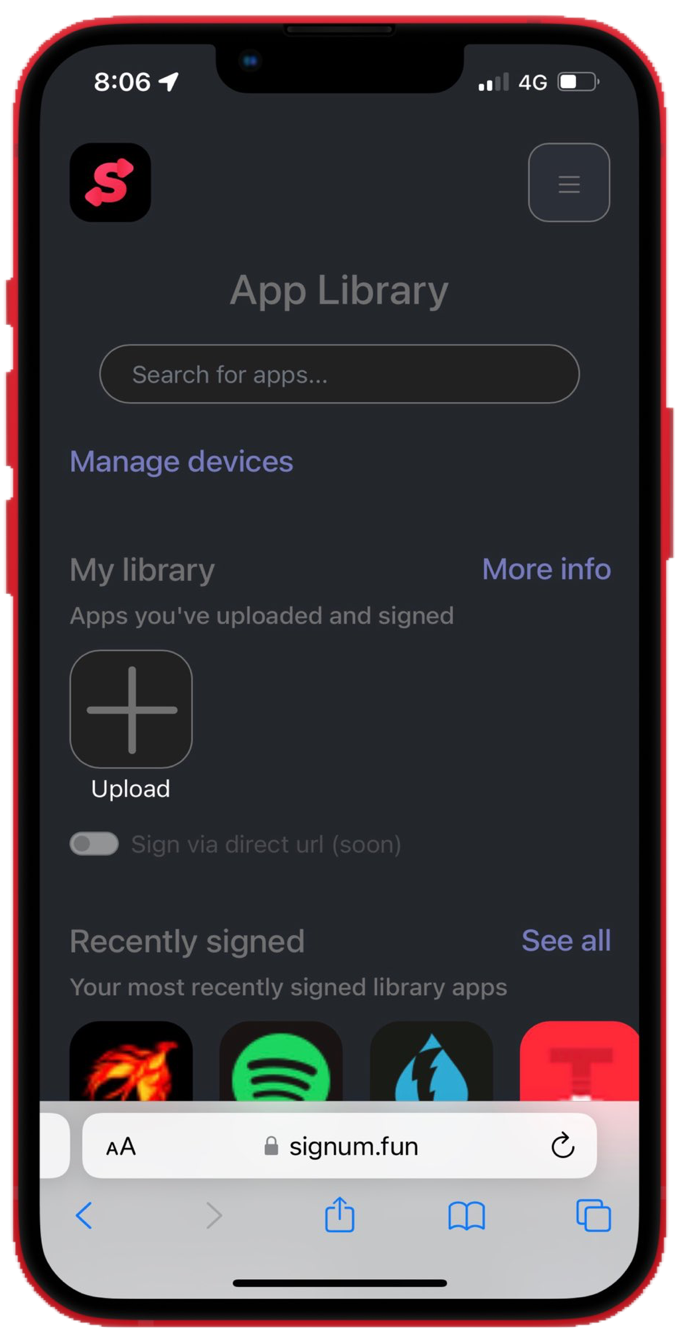This screenshot has height=1336, width=675.
Task: Open the Spotify app tile
Action: click(x=281, y=1062)
